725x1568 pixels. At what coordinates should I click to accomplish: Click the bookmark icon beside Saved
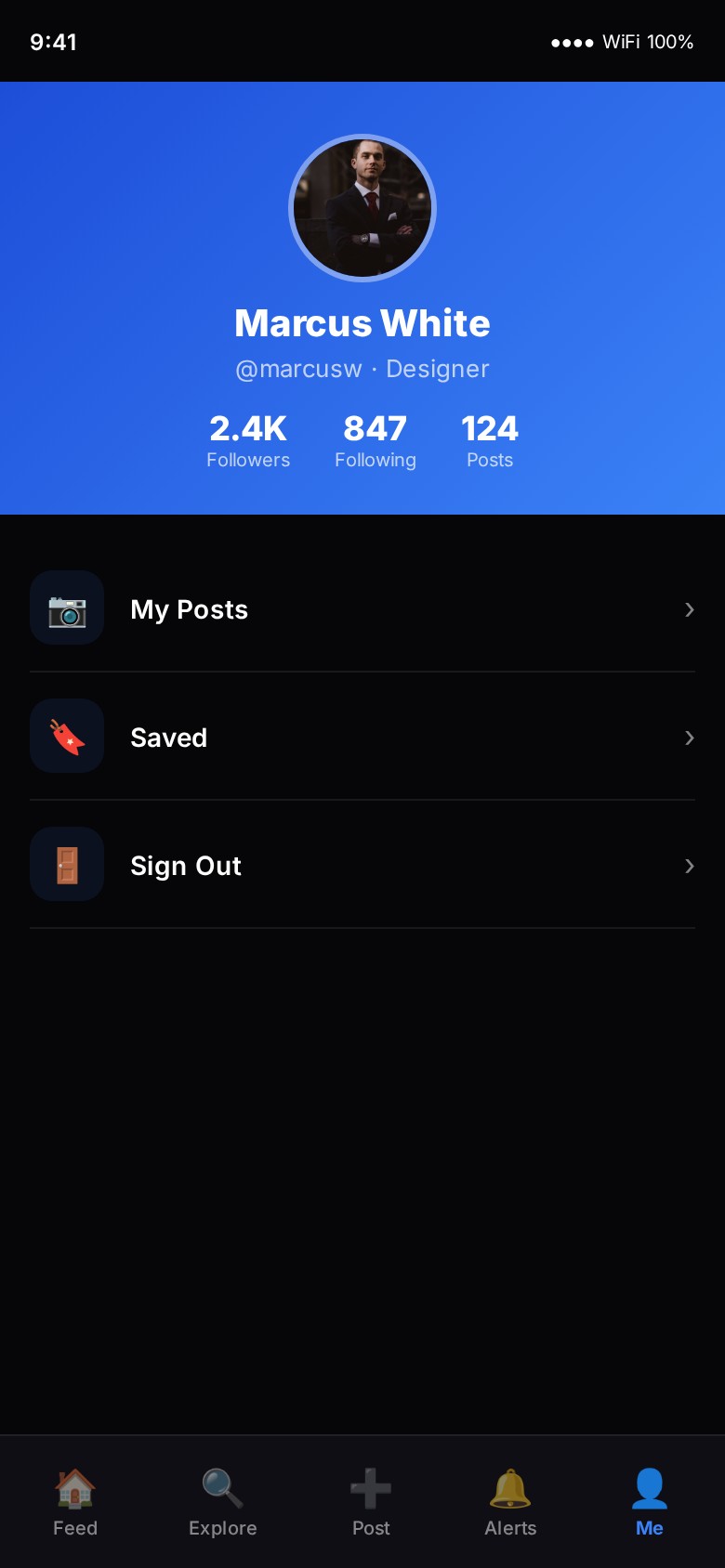tap(66, 736)
